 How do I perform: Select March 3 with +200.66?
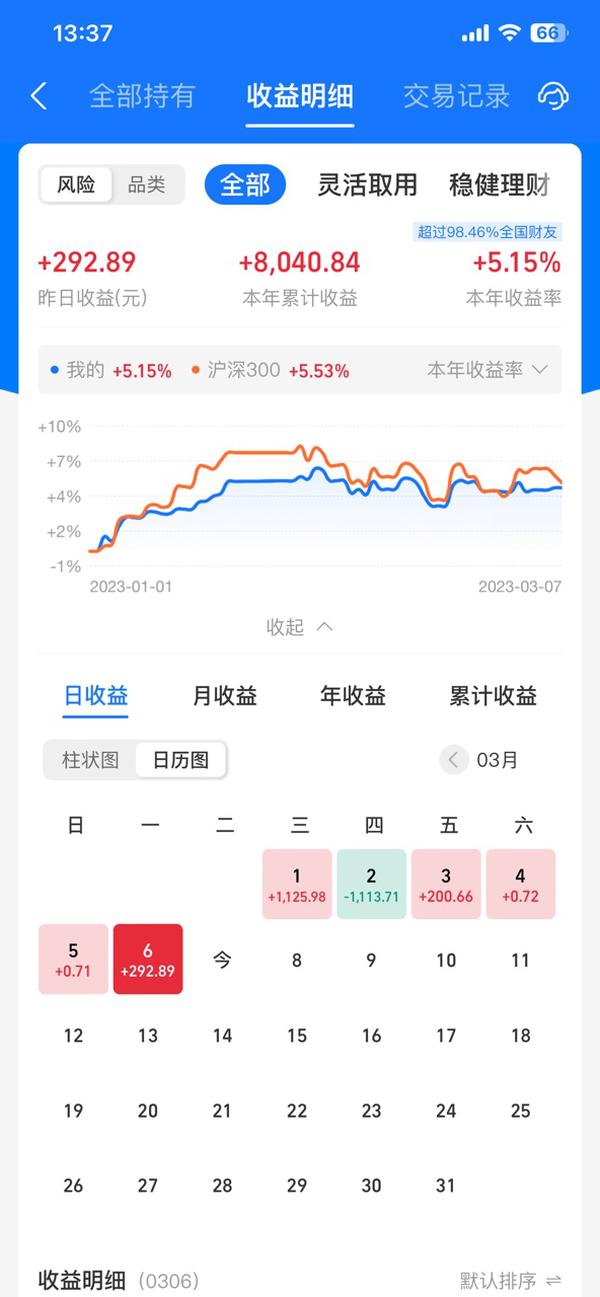click(x=446, y=885)
